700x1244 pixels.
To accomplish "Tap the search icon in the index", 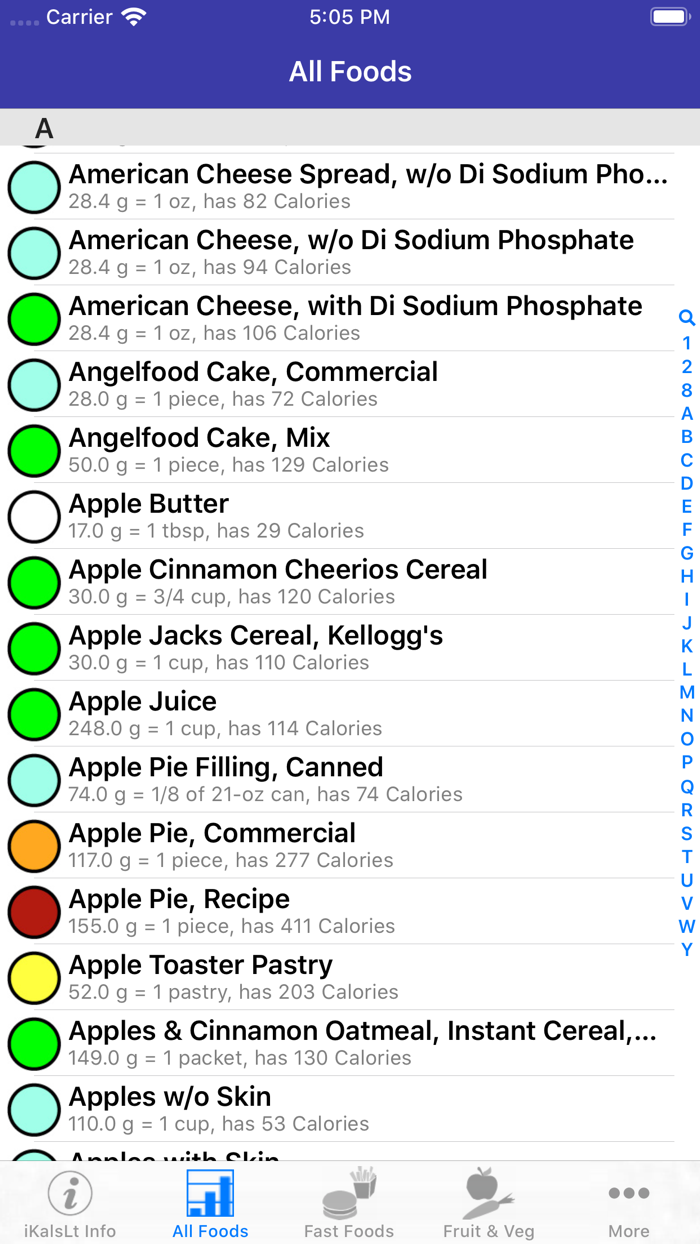I will pos(686,318).
